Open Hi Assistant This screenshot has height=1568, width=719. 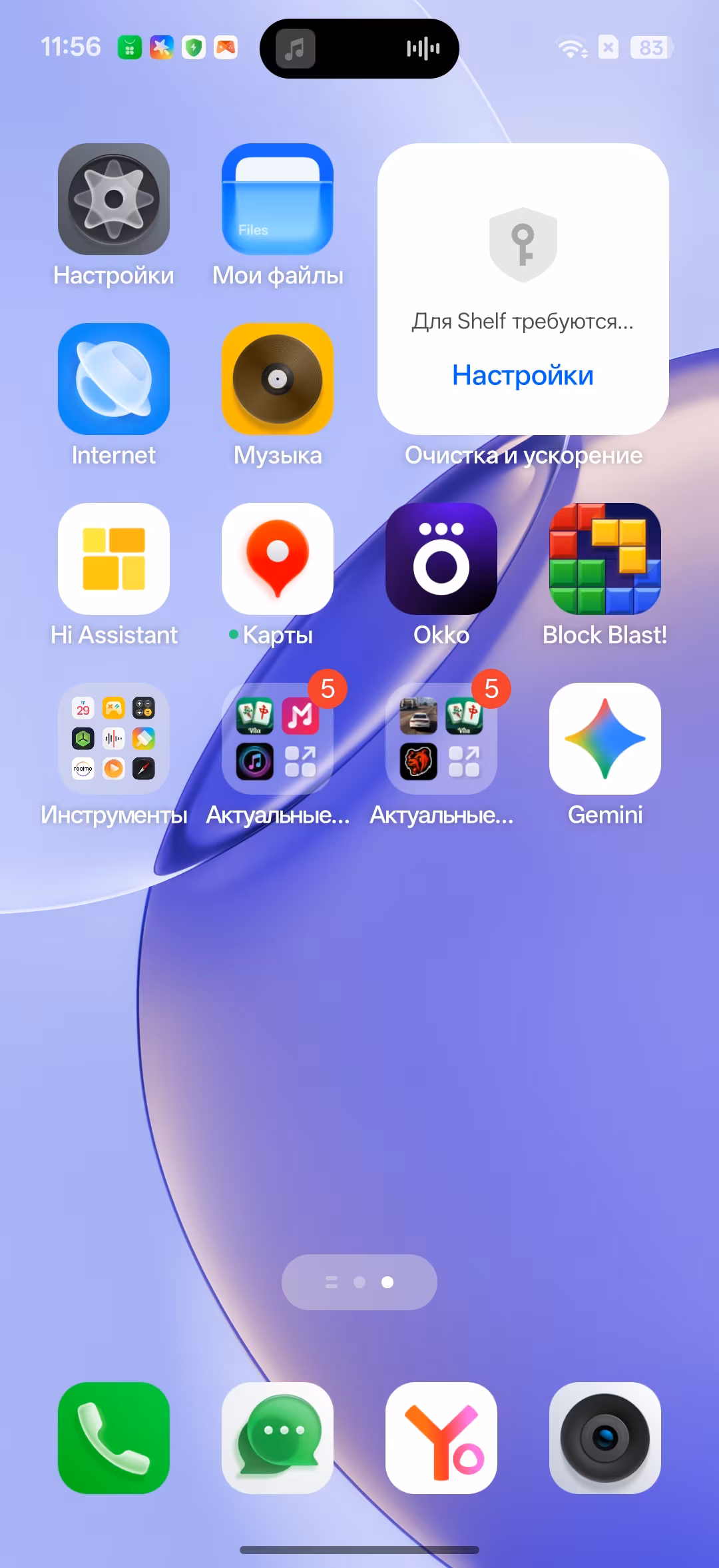pos(114,559)
